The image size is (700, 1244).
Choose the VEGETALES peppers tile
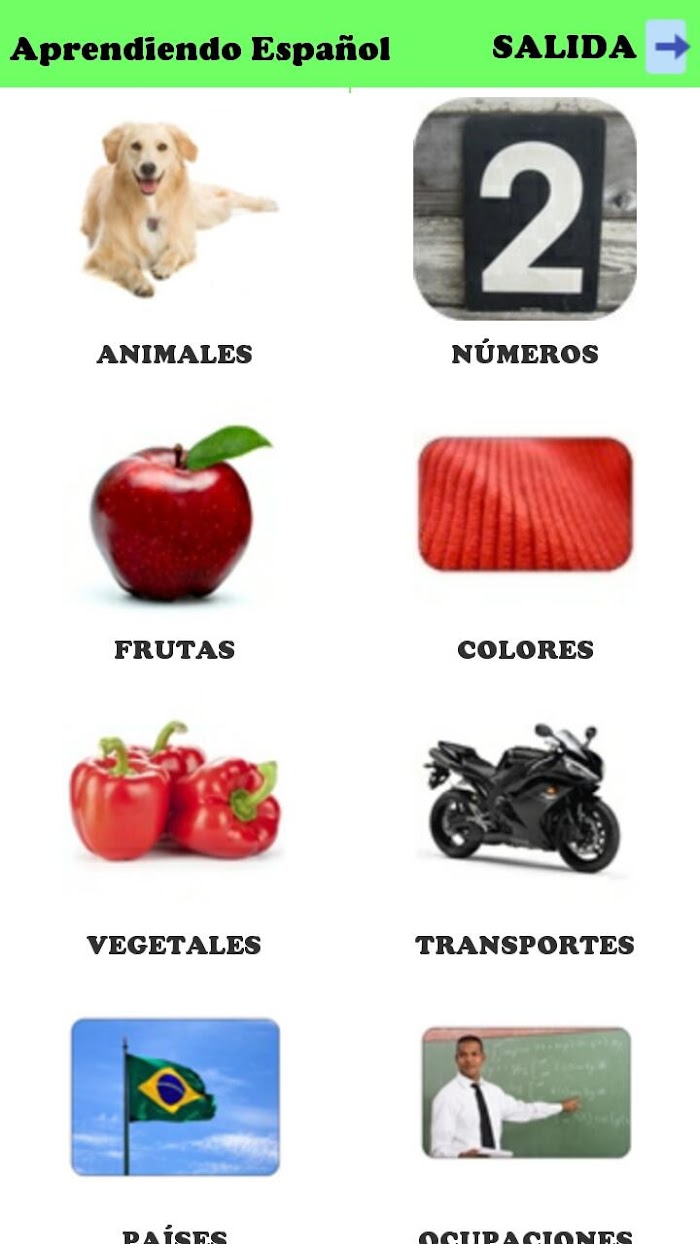click(175, 792)
